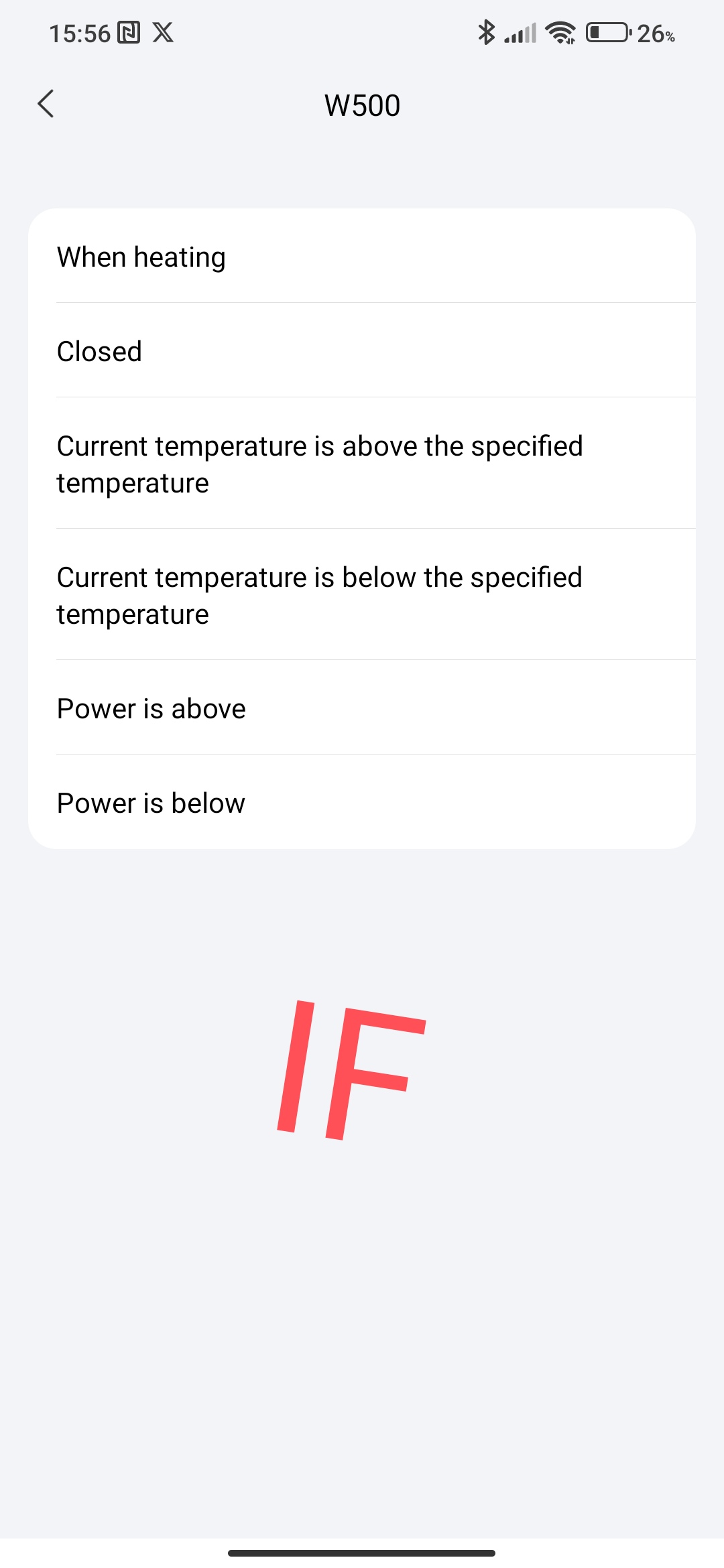Pick temperature is below the specified temperature

point(362,595)
